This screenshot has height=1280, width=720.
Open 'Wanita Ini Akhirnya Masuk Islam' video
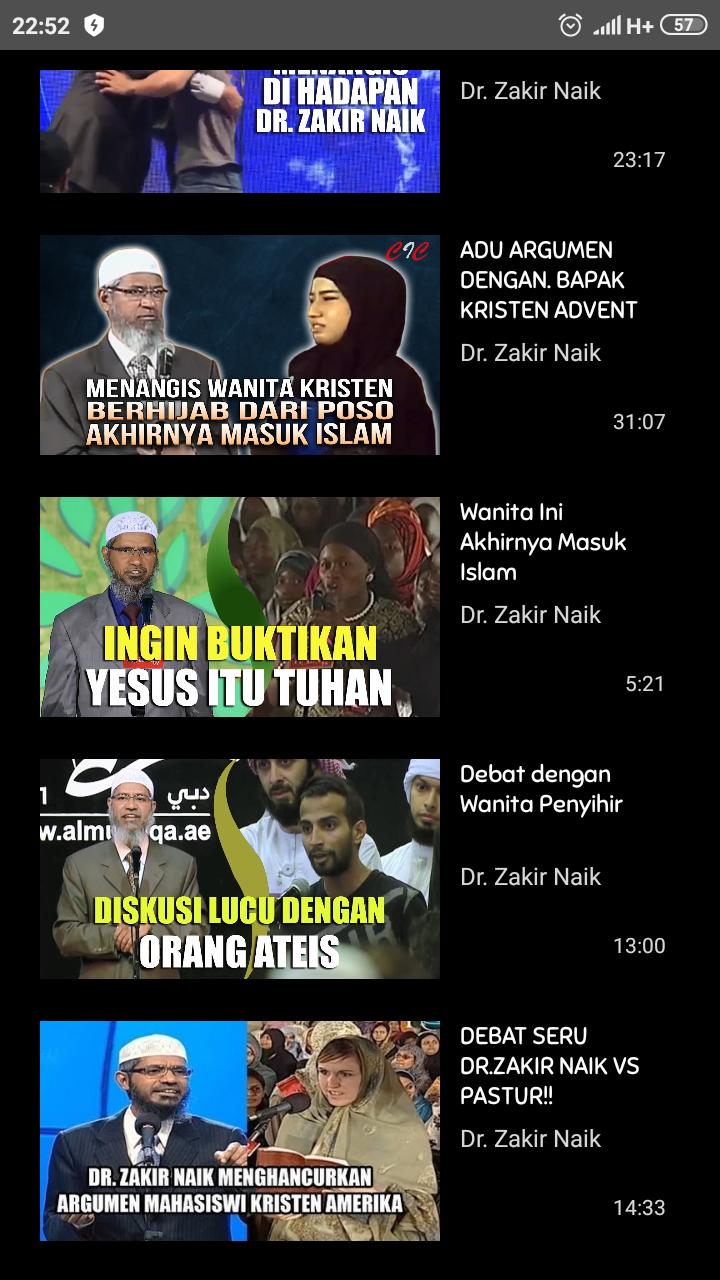point(240,607)
